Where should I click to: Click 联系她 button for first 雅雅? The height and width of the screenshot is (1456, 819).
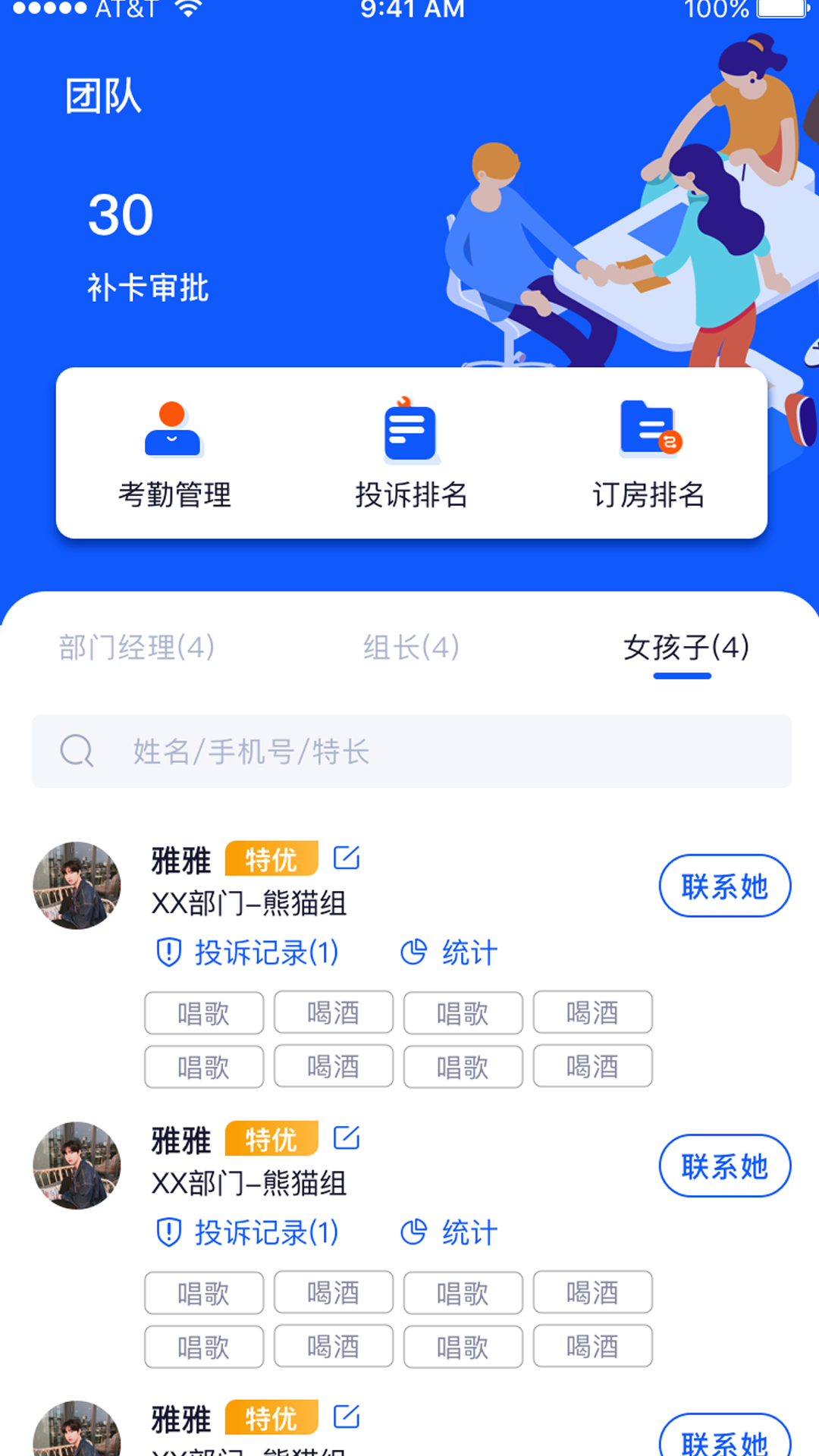point(724,885)
